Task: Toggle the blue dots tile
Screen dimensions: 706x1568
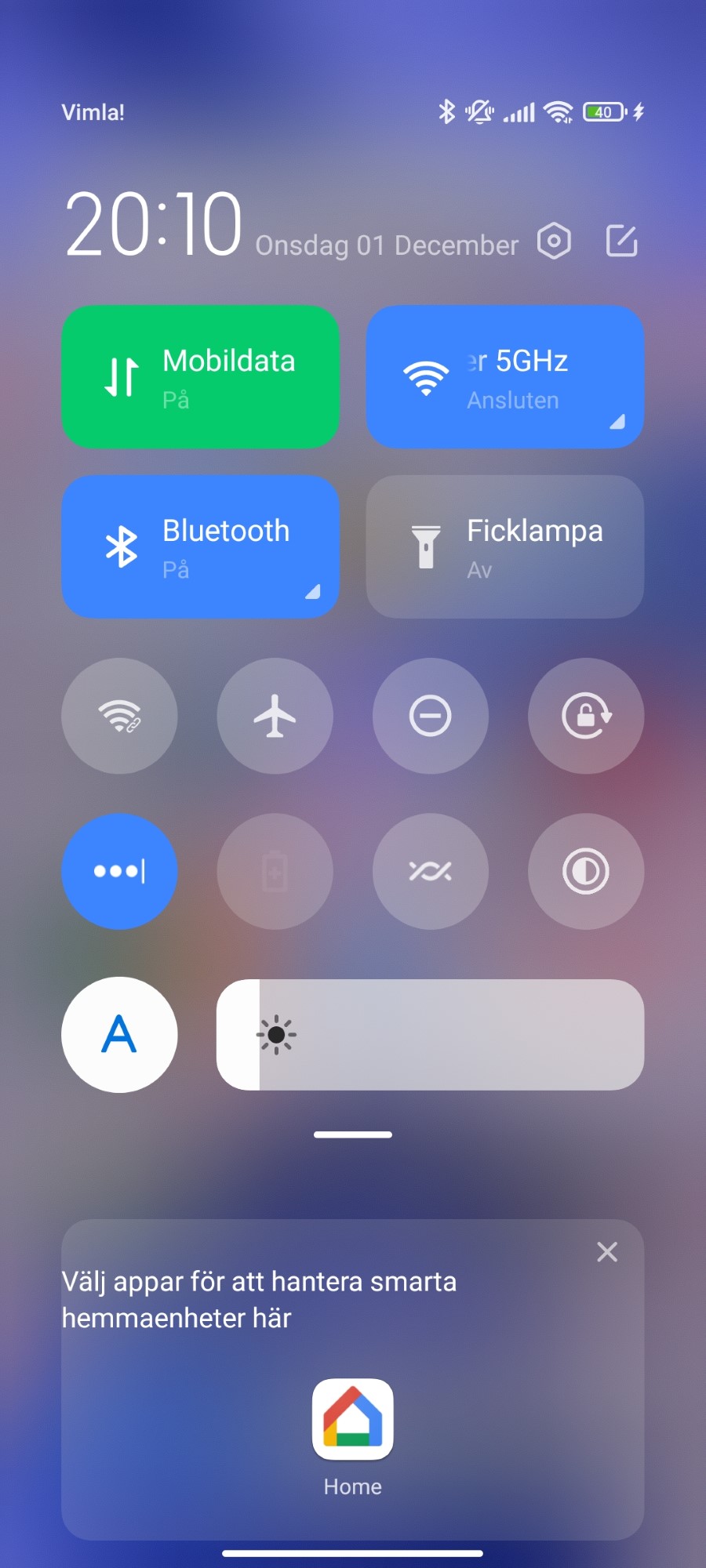Action: pos(119,871)
